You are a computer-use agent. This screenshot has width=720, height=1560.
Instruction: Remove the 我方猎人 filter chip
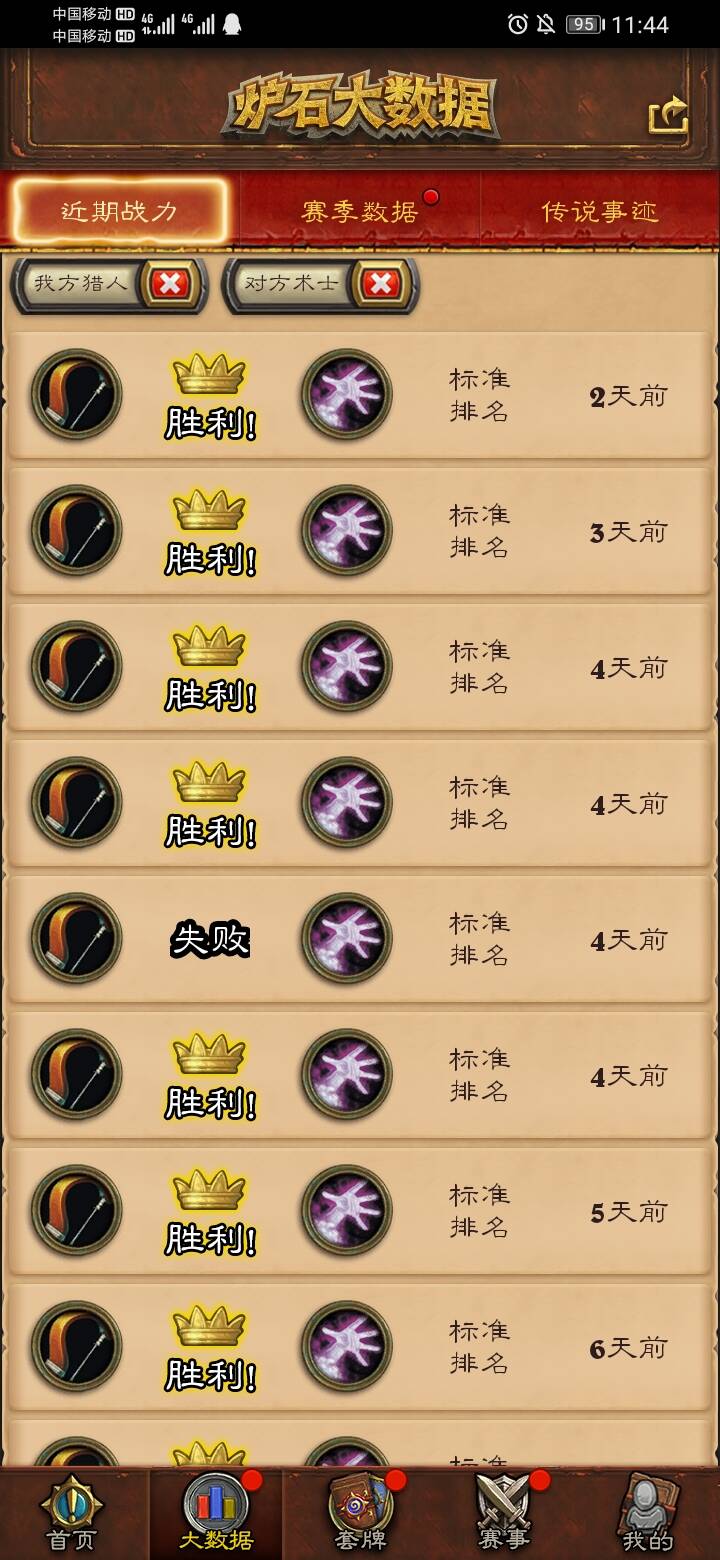tap(170, 284)
